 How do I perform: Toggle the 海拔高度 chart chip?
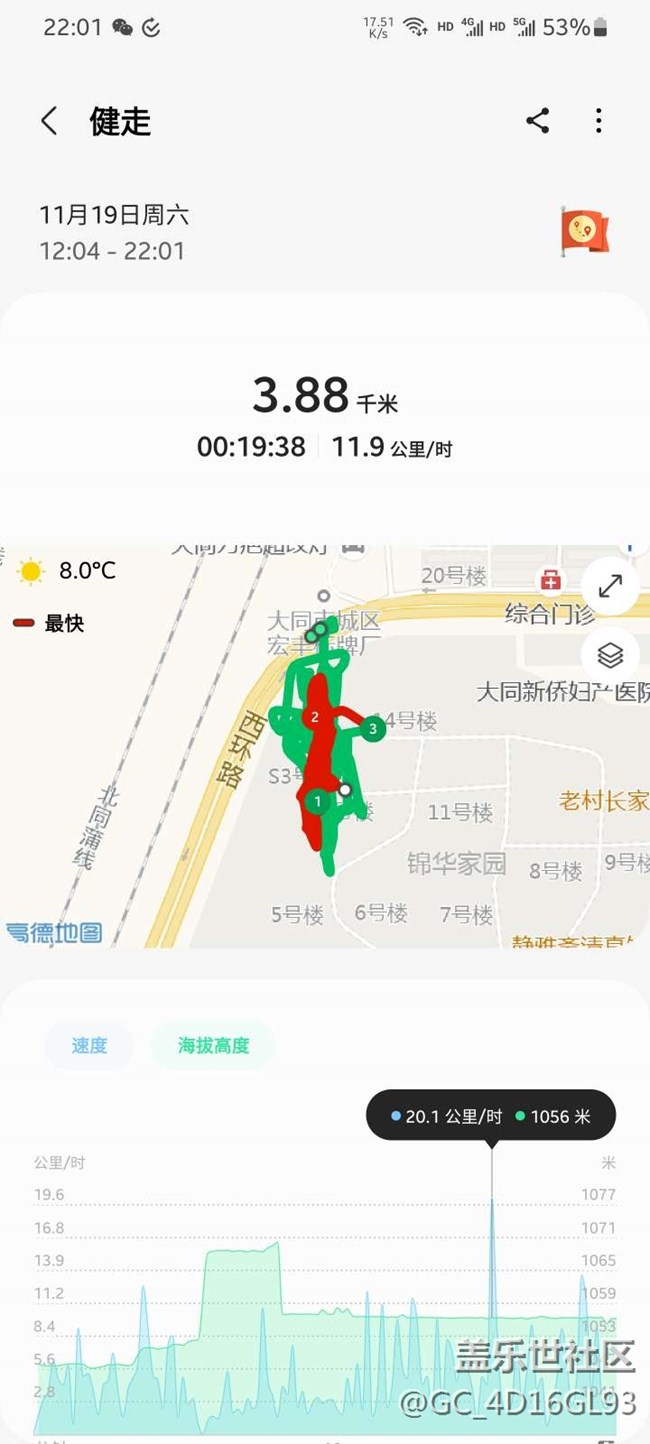coord(213,1046)
